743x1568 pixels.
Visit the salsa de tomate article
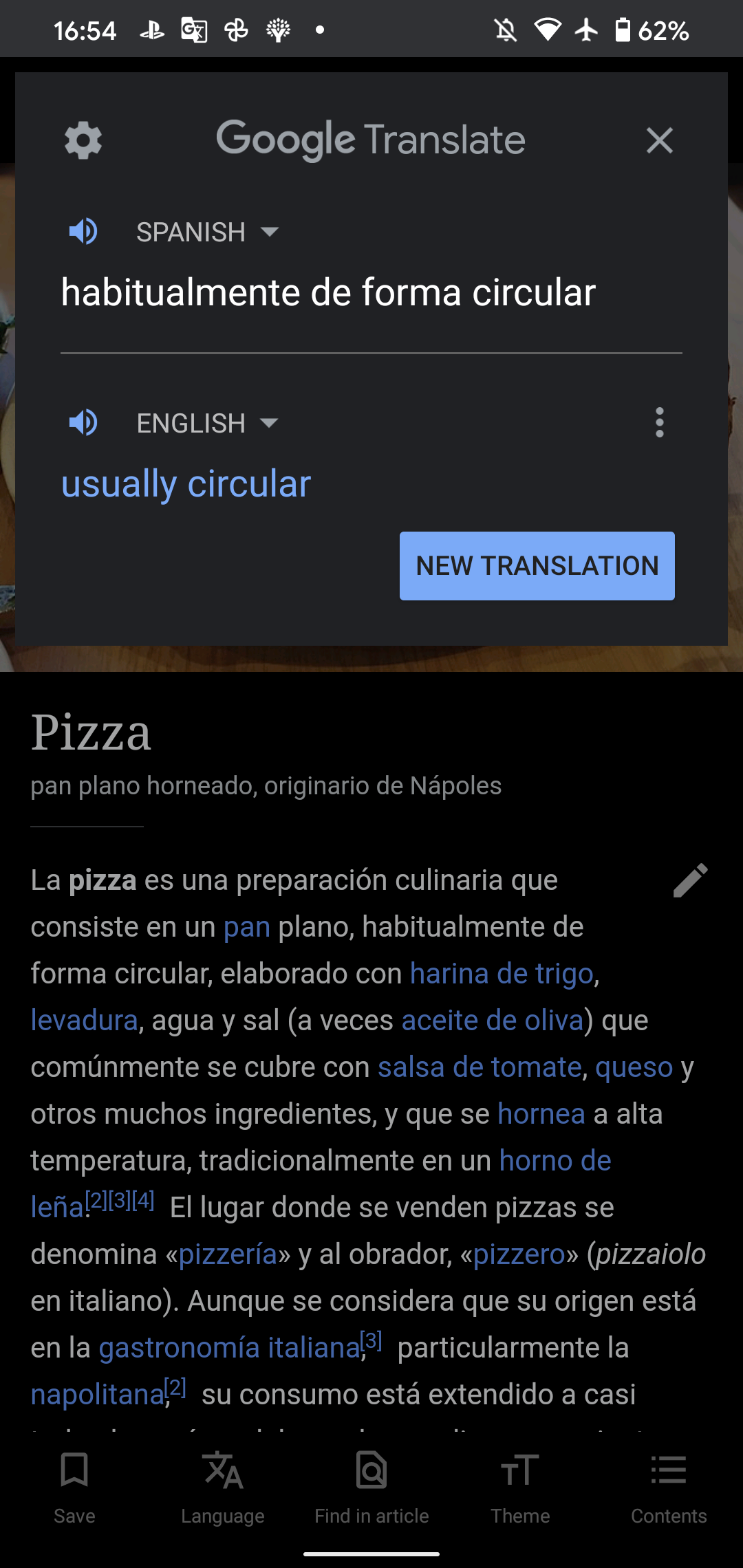(x=480, y=1067)
